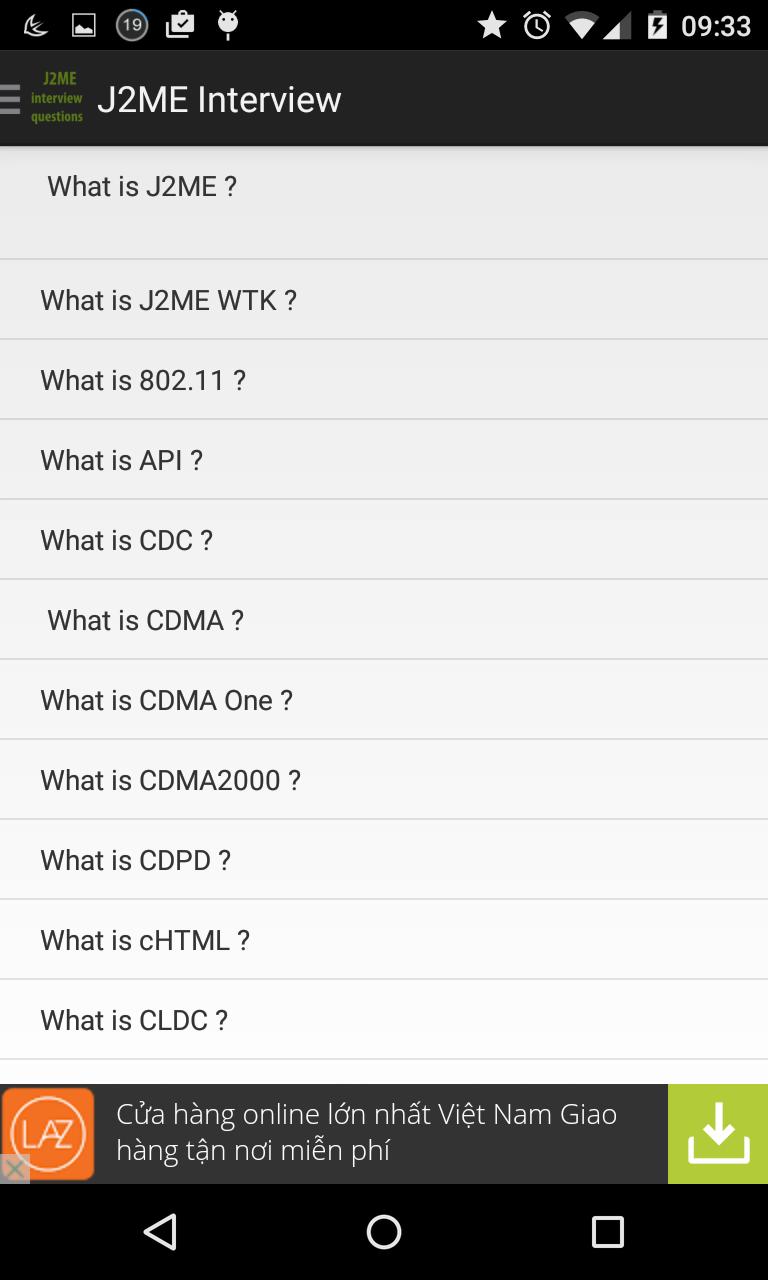Dismiss the ad with the X button

click(x=14, y=1166)
